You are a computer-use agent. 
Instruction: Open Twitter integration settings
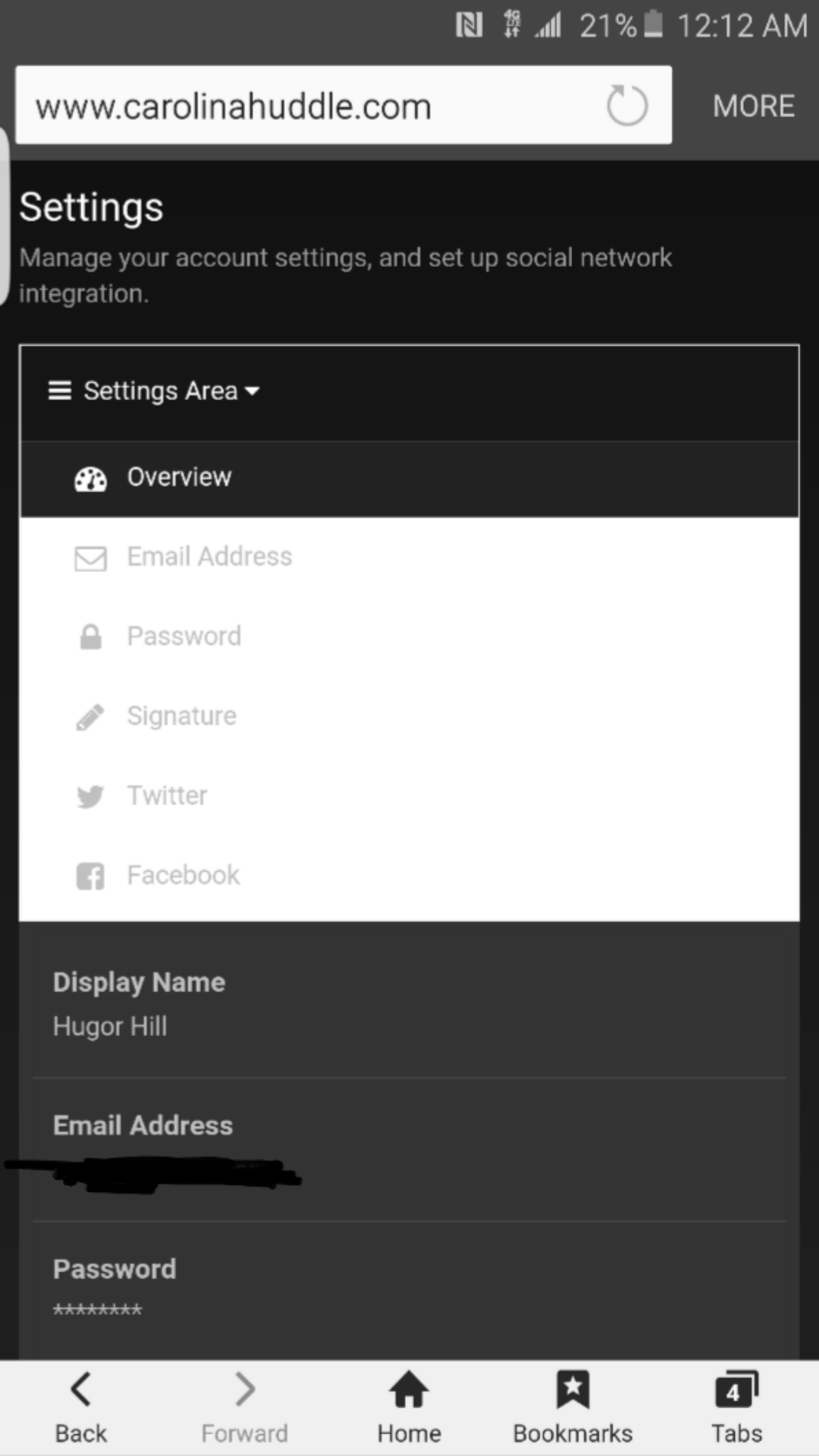pos(409,796)
